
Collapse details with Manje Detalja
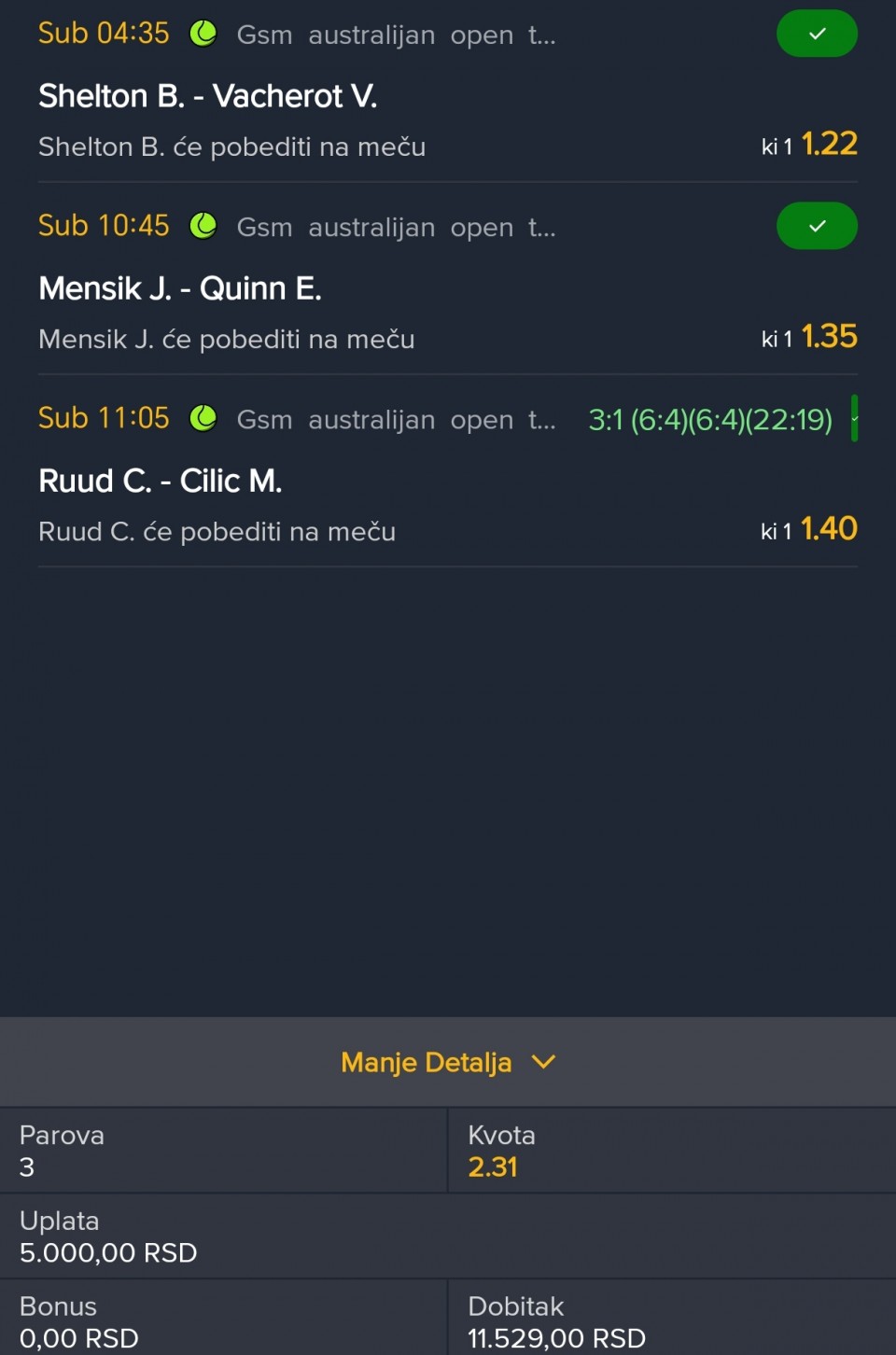click(x=447, y=1062)
